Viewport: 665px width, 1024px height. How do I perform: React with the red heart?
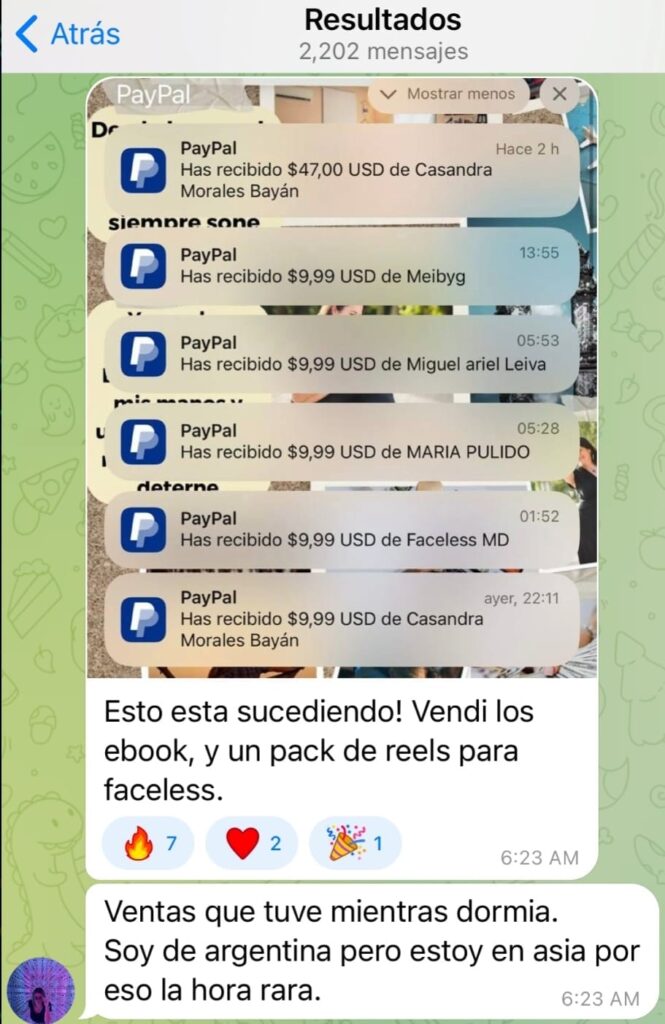(x=252, y=844)
